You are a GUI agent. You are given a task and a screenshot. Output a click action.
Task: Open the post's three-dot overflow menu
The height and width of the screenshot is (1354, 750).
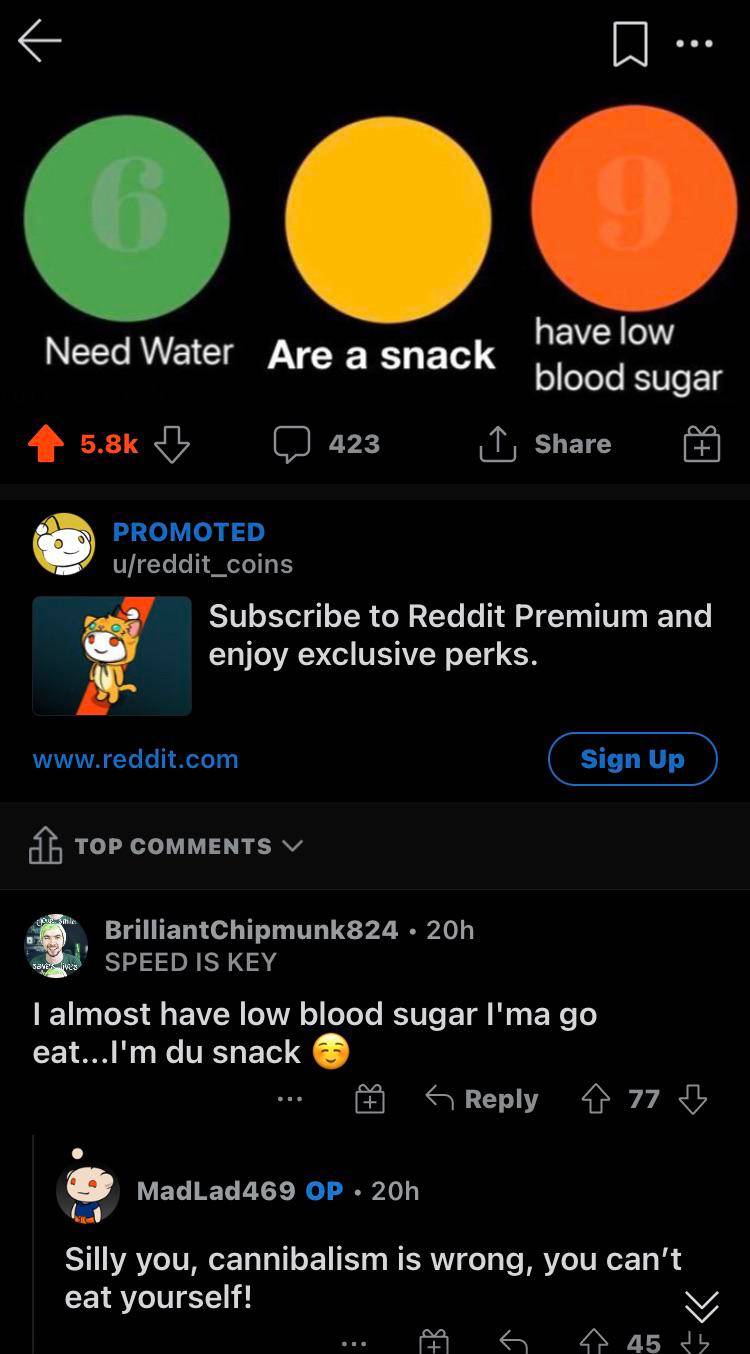[x=696, y=42]
